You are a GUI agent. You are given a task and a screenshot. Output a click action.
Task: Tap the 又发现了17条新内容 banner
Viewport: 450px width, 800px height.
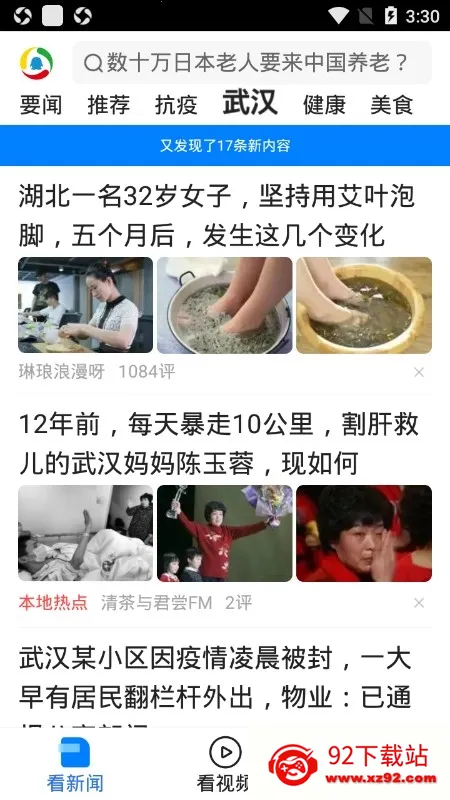(x=225, y=145)
